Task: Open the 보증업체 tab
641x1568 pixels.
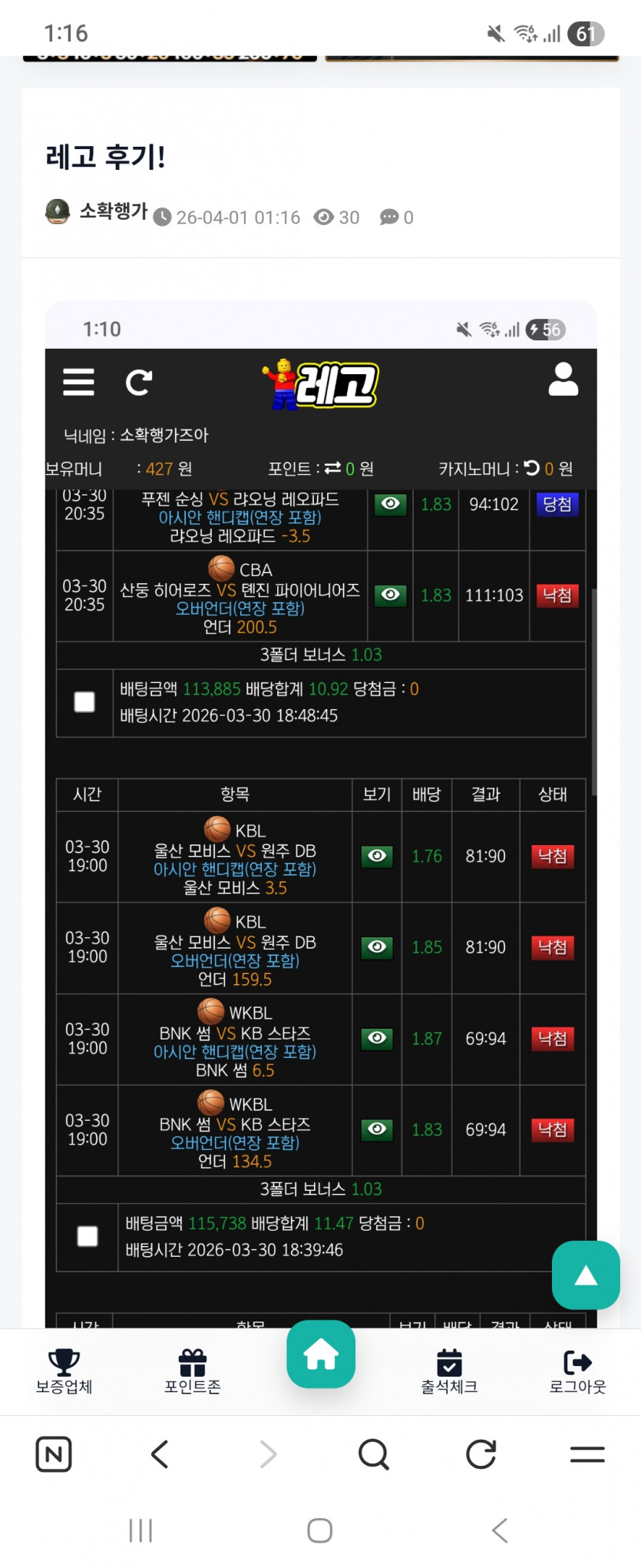Action: pyautogui.click(x=64, y=1372)
